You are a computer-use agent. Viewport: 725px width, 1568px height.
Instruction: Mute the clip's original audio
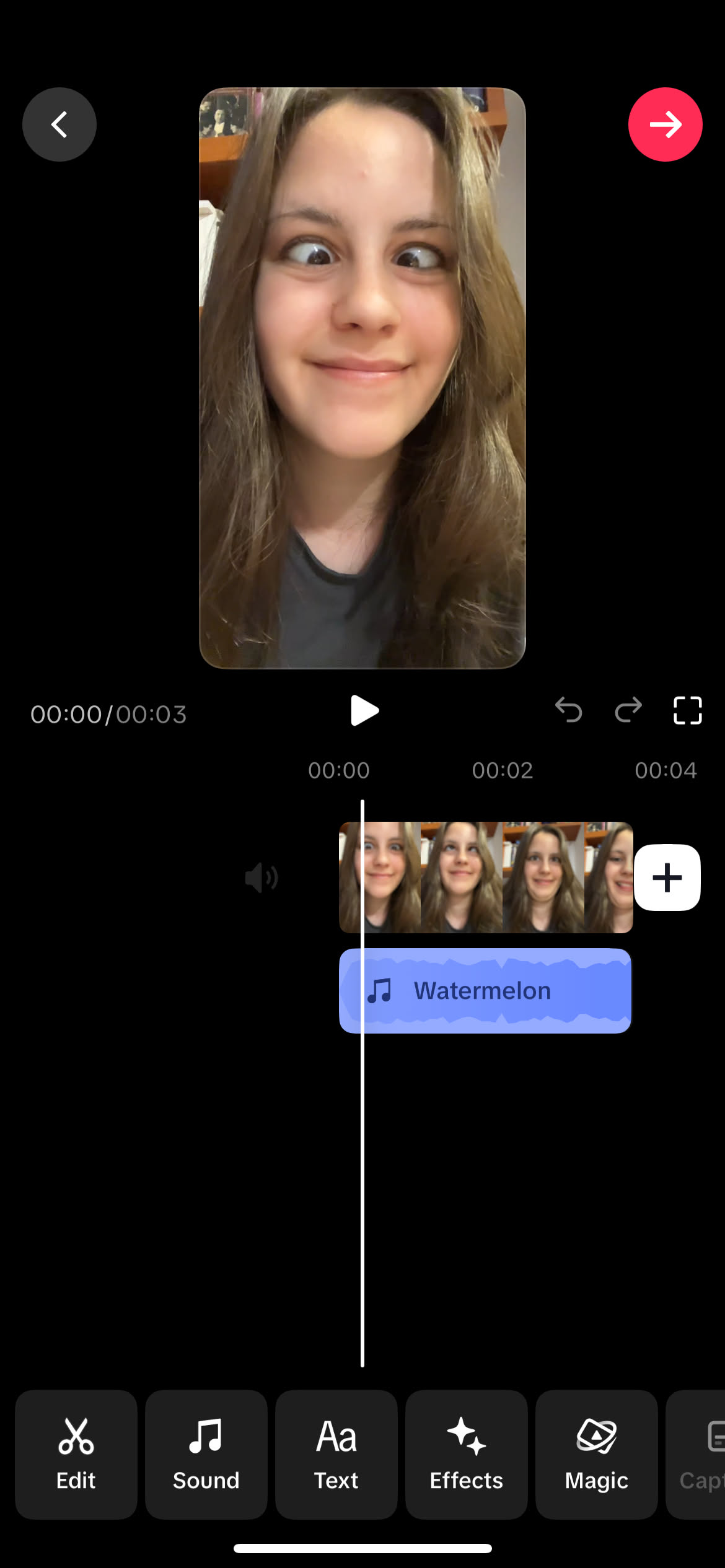tap(261, 878)
